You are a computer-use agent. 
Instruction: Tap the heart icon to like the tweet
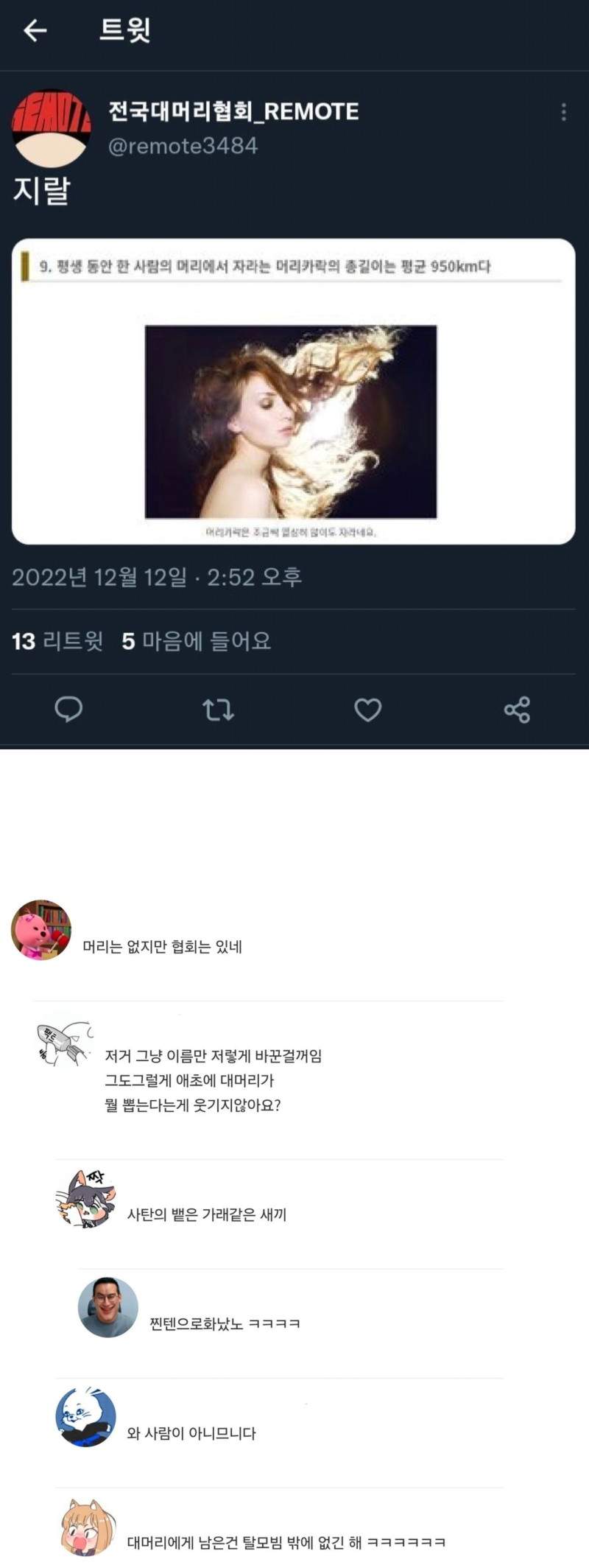coord(367,710)
